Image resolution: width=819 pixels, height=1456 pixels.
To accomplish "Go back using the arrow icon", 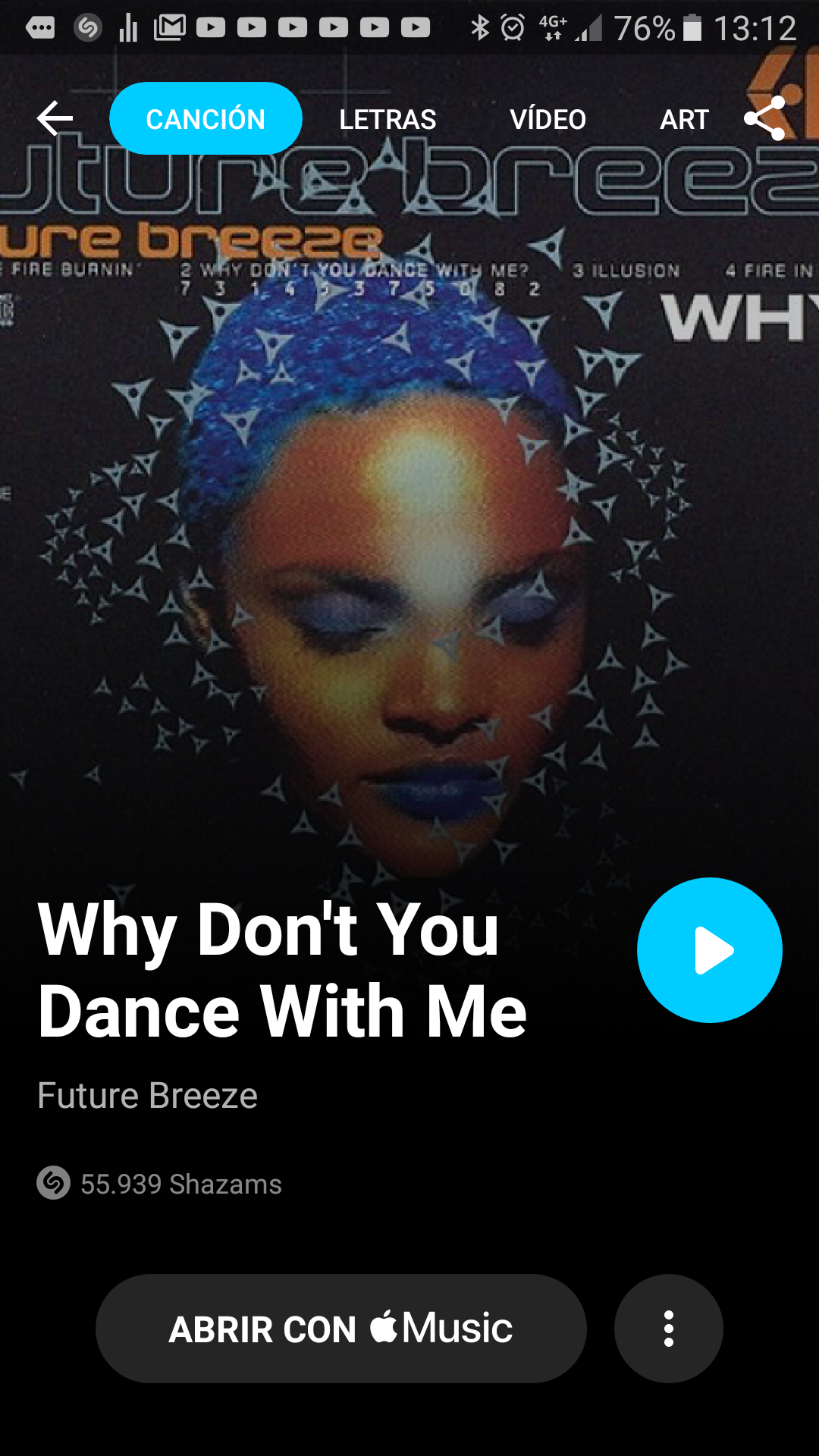I will coord(55,118).
